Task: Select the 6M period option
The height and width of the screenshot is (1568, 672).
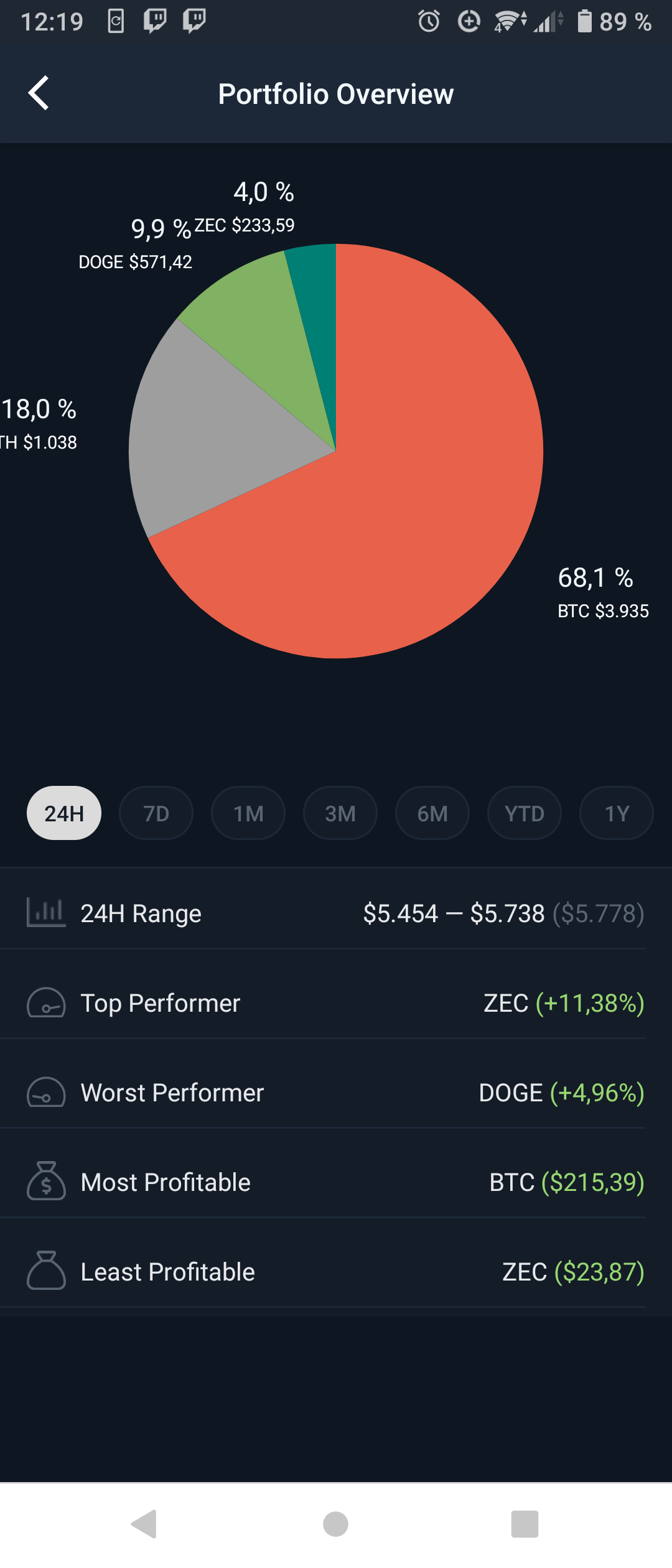Action: click(432, 813)
